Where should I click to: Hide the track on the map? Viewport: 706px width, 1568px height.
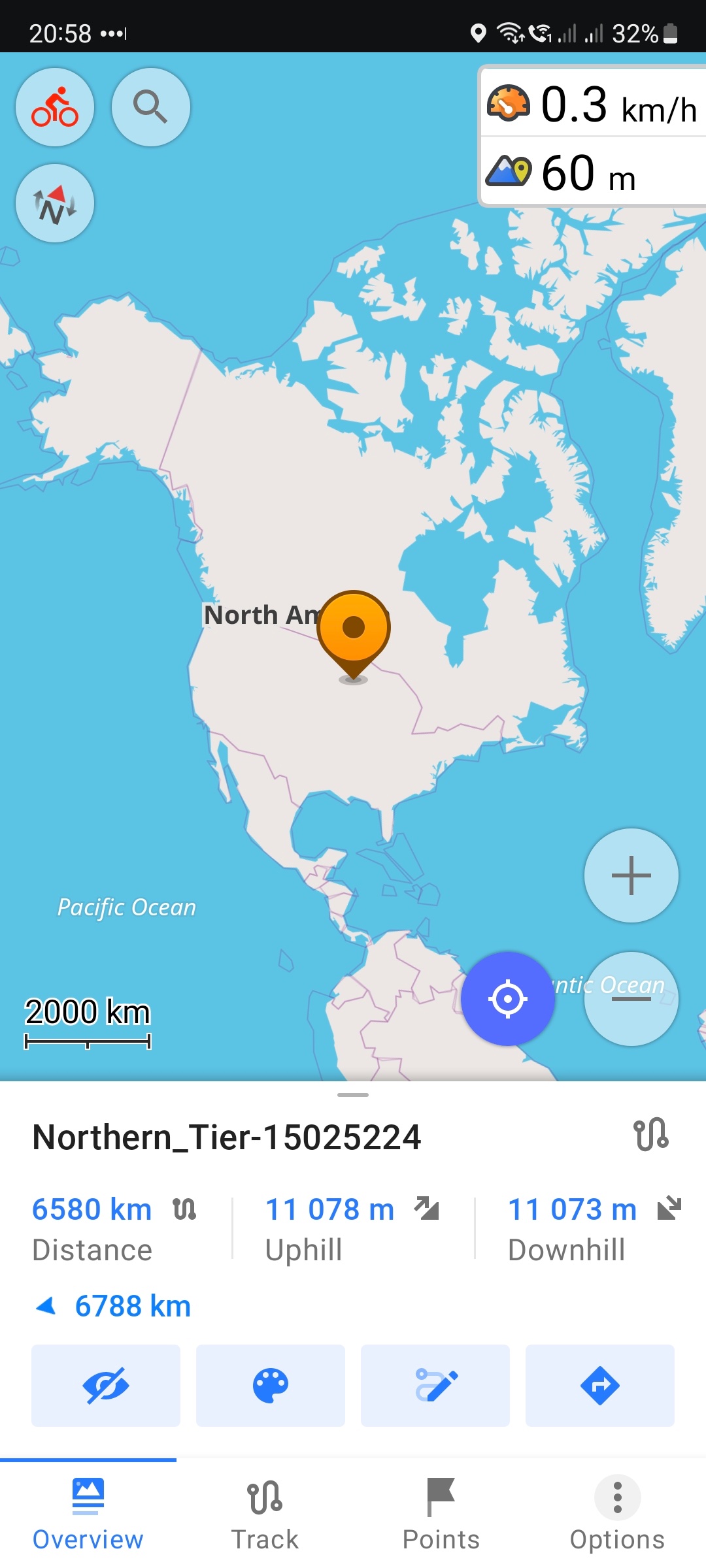tap(106, 1385)
